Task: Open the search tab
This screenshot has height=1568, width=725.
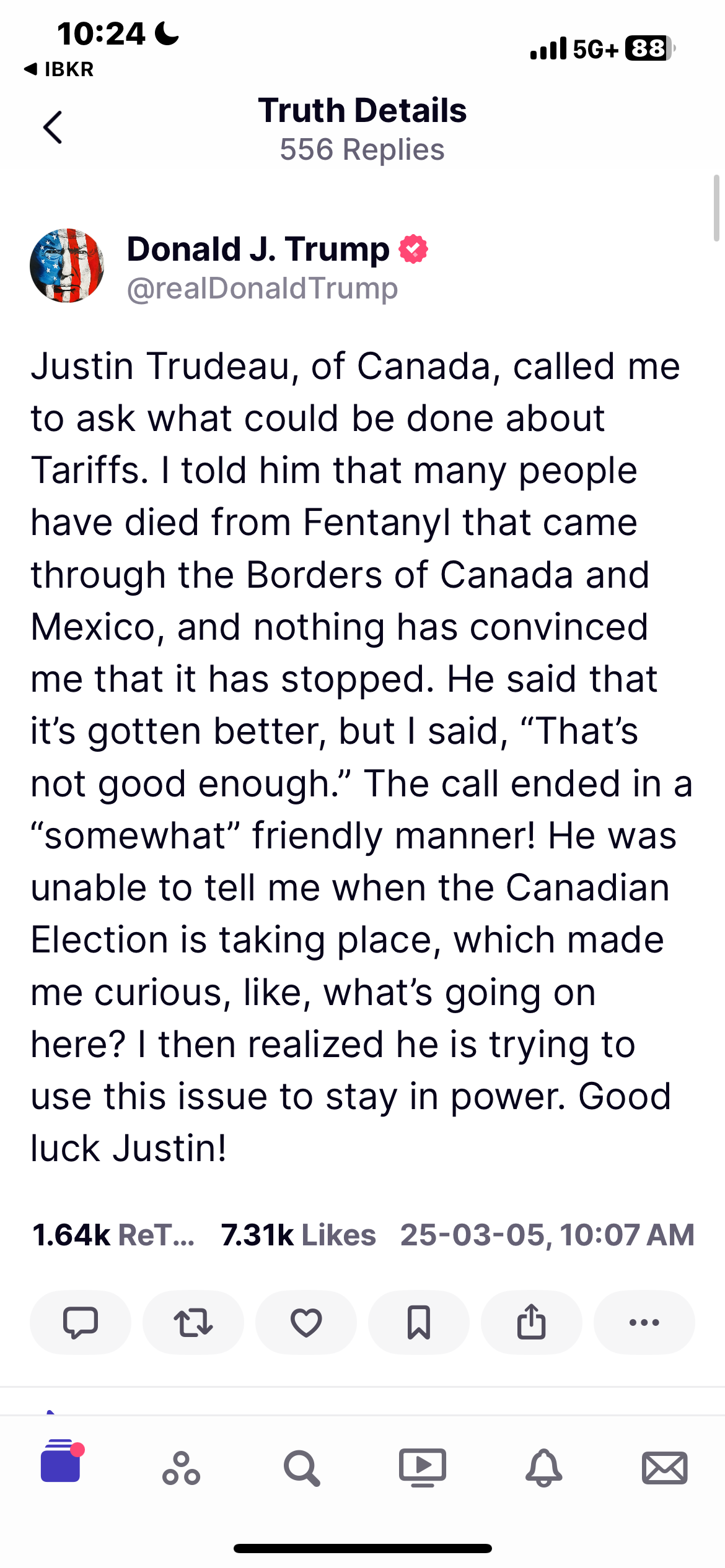Action: (302, 1468)
